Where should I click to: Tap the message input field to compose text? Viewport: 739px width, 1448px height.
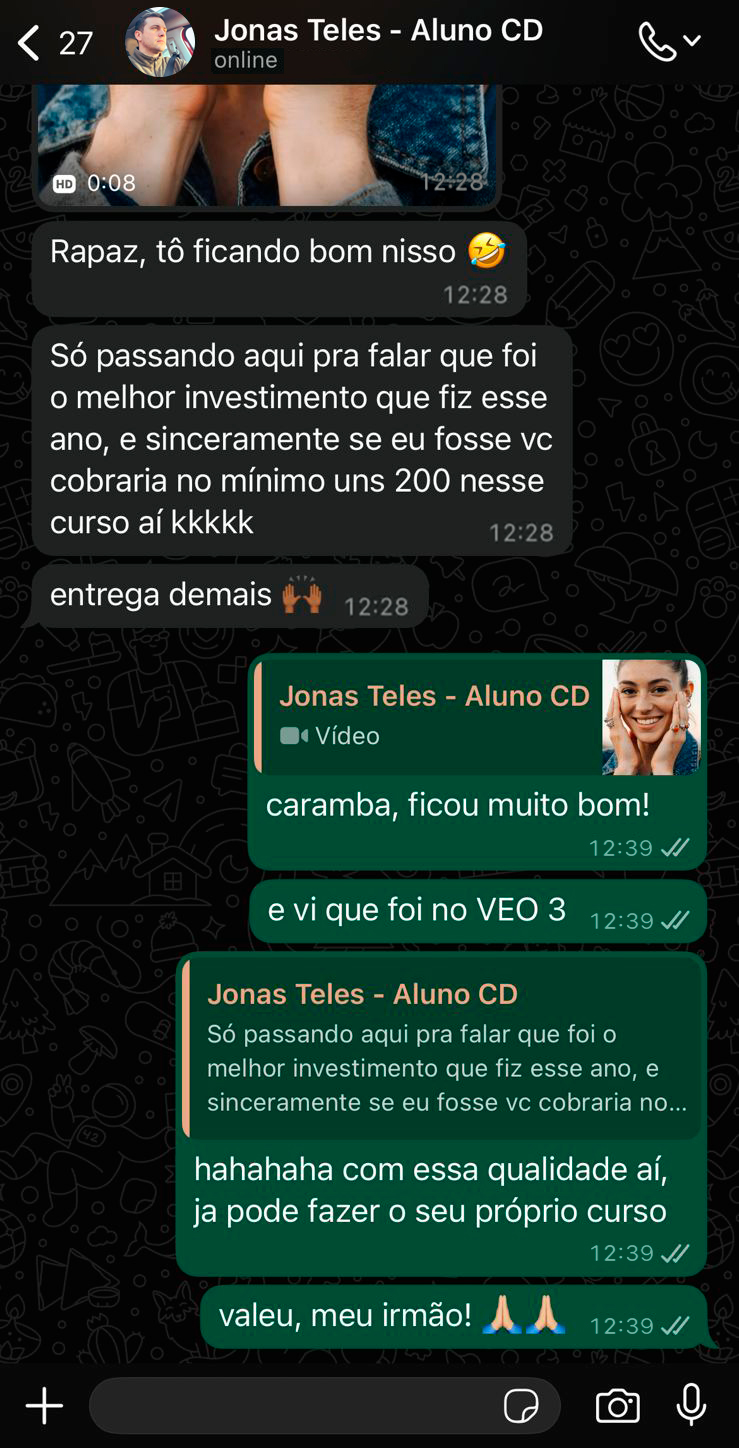(x=300, y=1404)
